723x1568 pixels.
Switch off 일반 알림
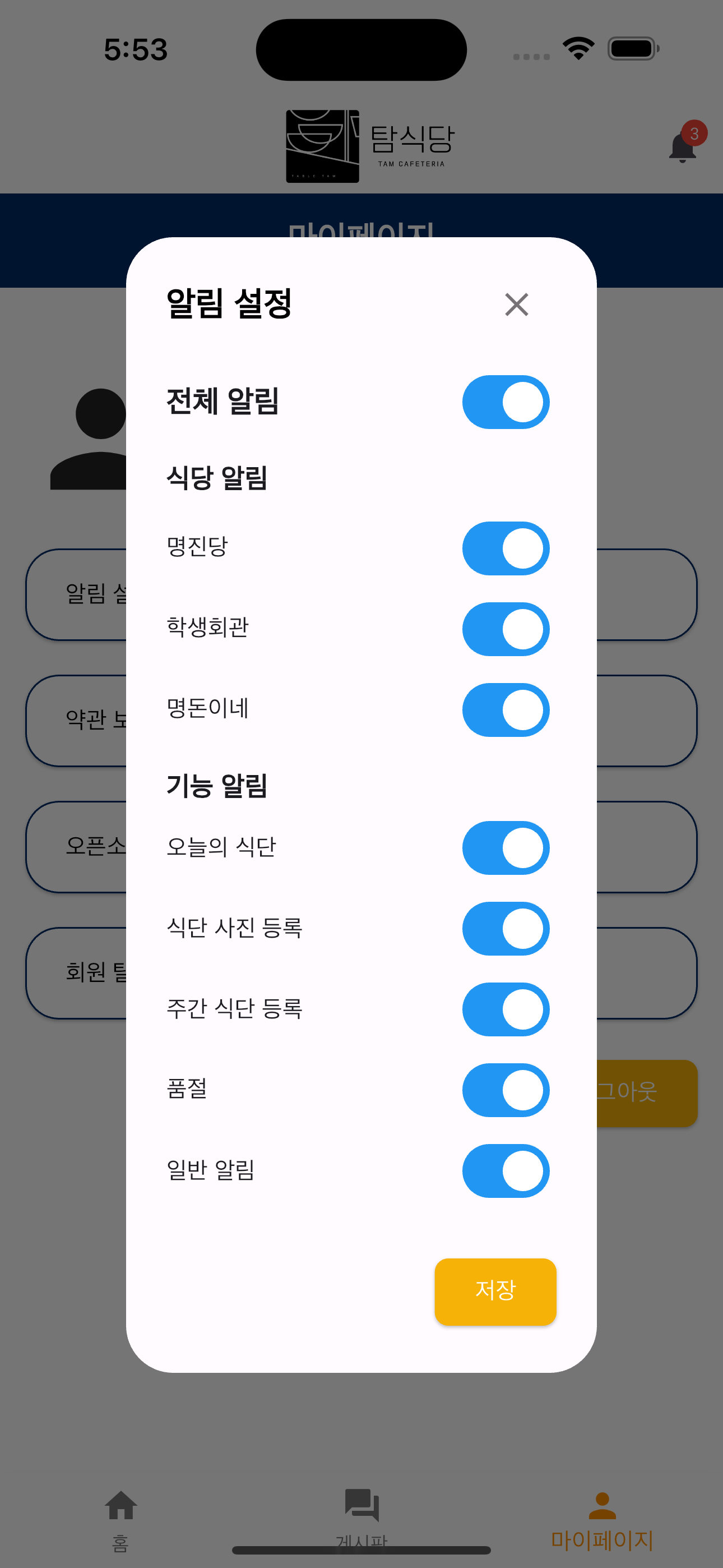point(506,1170)
